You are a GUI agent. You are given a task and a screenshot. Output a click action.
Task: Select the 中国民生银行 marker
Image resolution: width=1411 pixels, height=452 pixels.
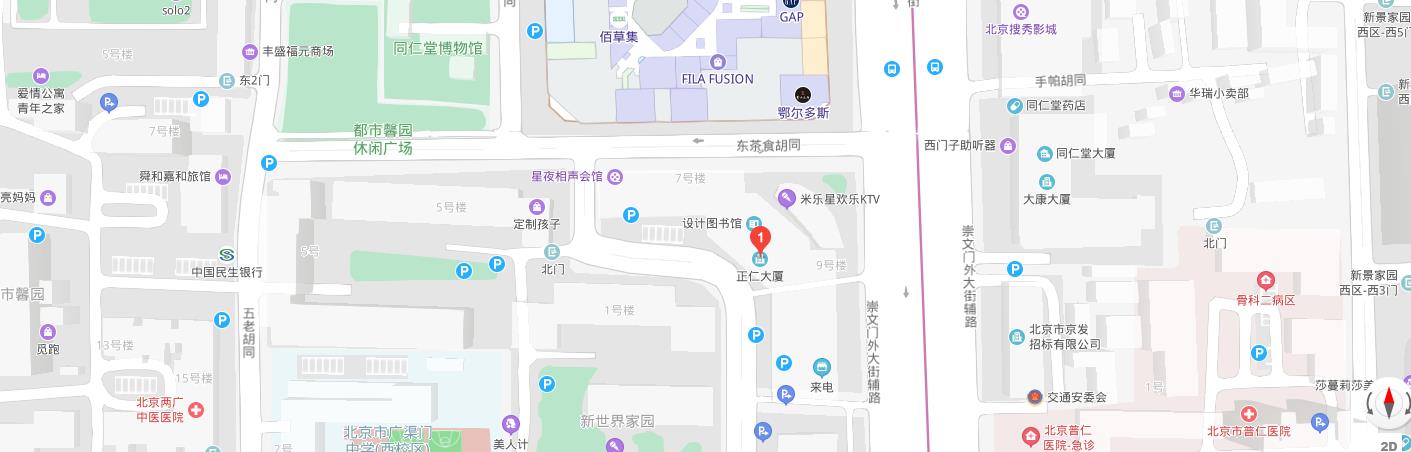point(226,254)
